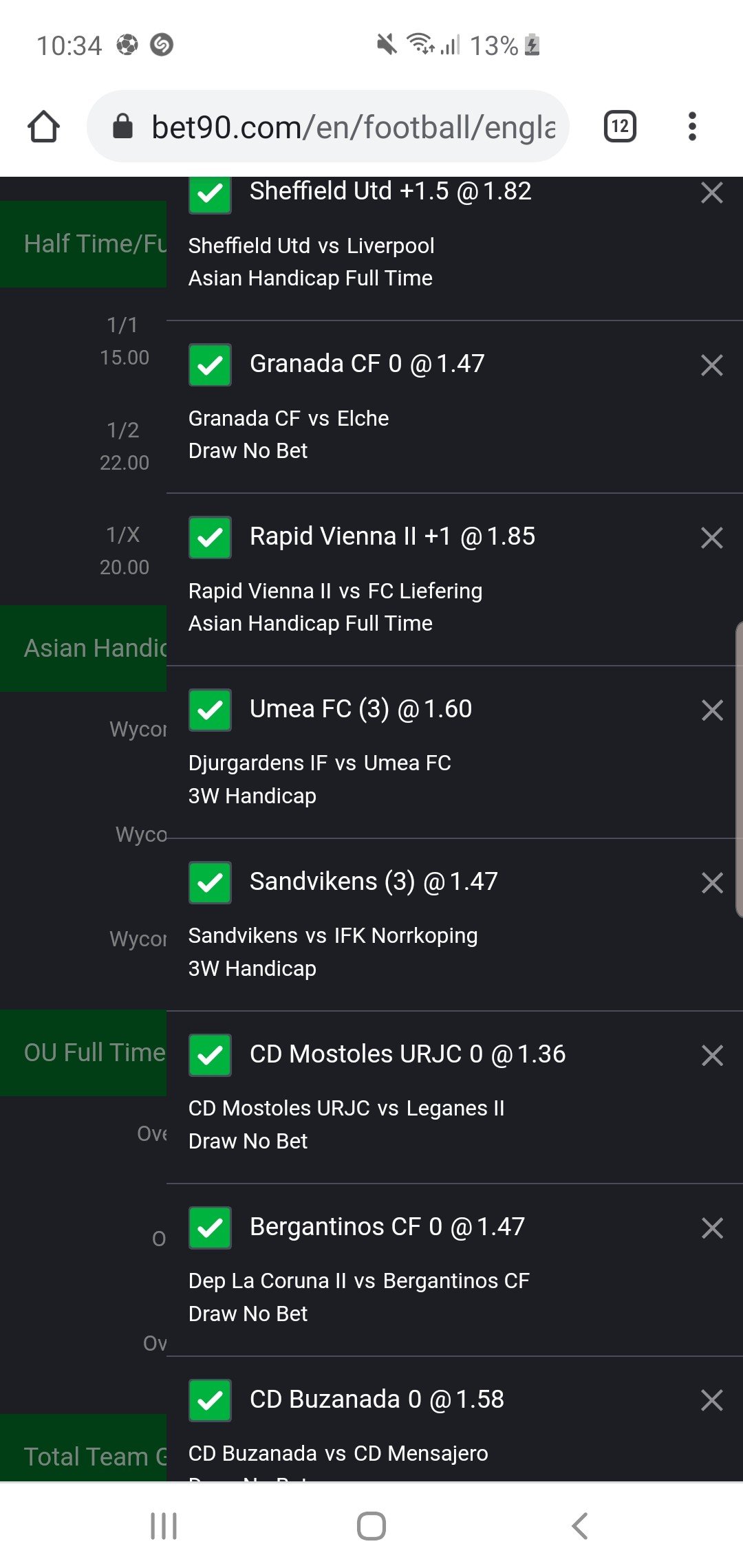Image resolution: width=743 pixels, height=1568 pixels.
Task: Remove Bergantinos CF 0 bet
Action: click(711, 1228)
